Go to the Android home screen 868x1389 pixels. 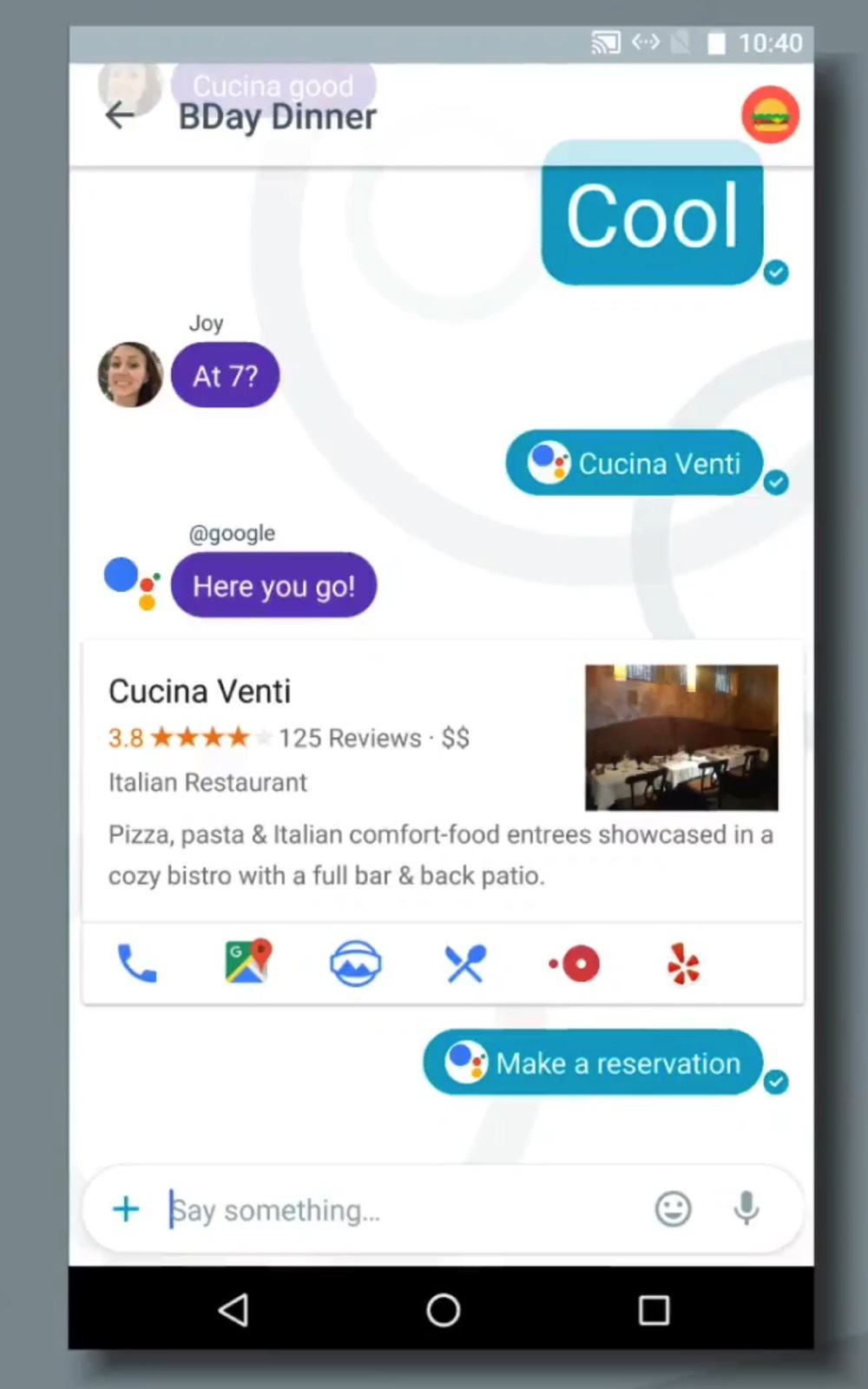tap(443, 1309)
